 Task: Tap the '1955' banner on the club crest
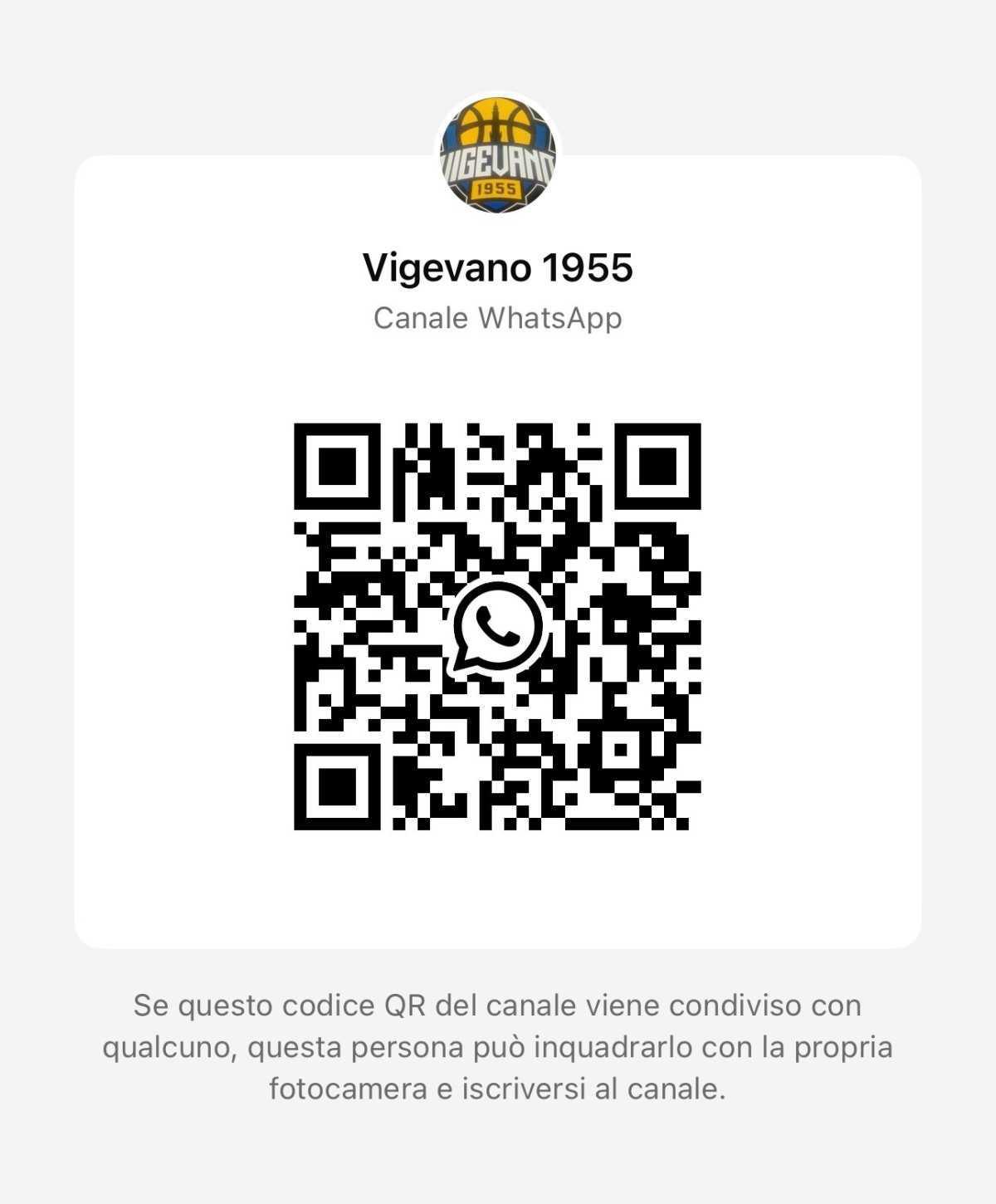497,189
